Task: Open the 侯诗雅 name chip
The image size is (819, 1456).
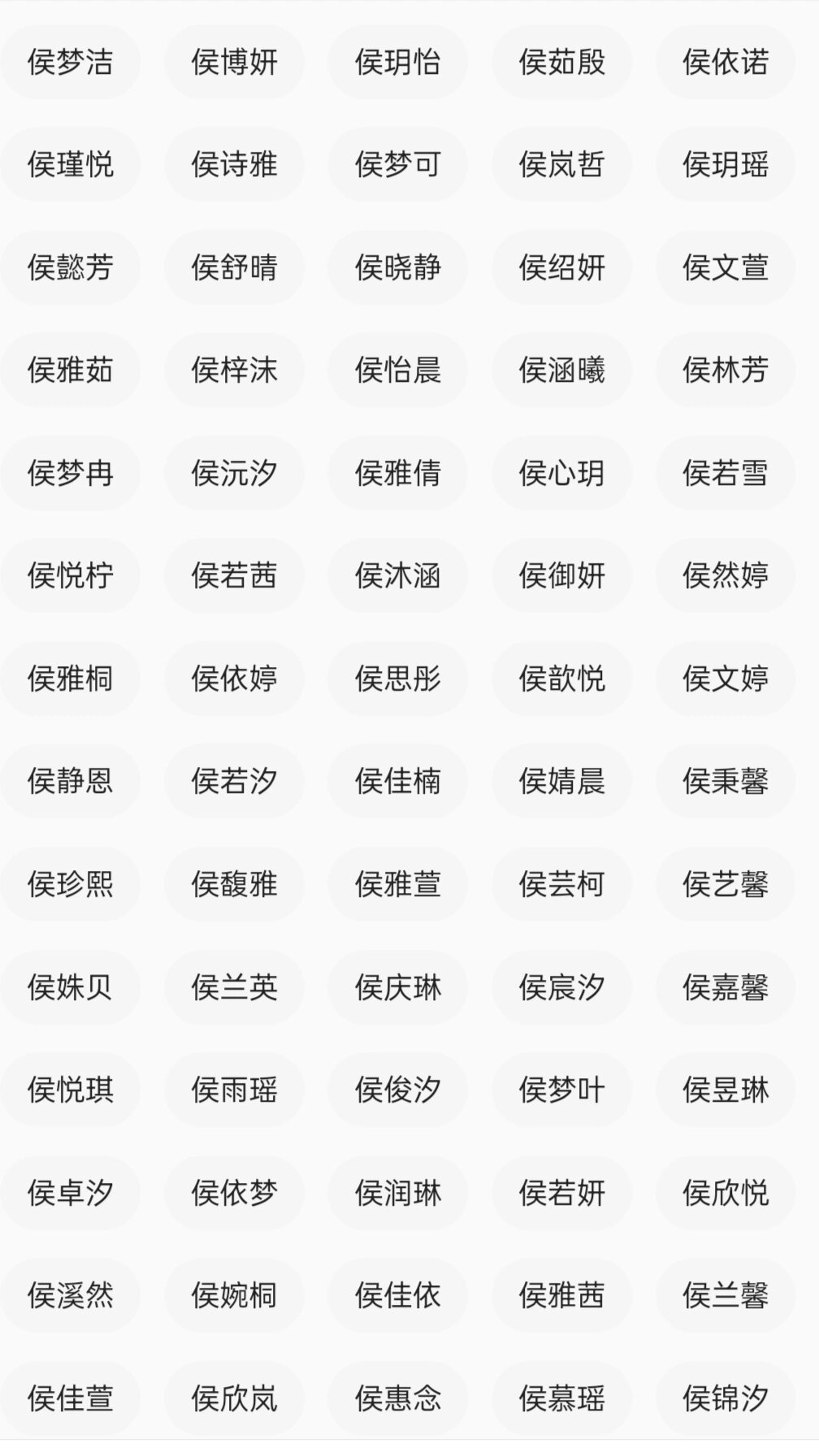Action: pos(234,164)
